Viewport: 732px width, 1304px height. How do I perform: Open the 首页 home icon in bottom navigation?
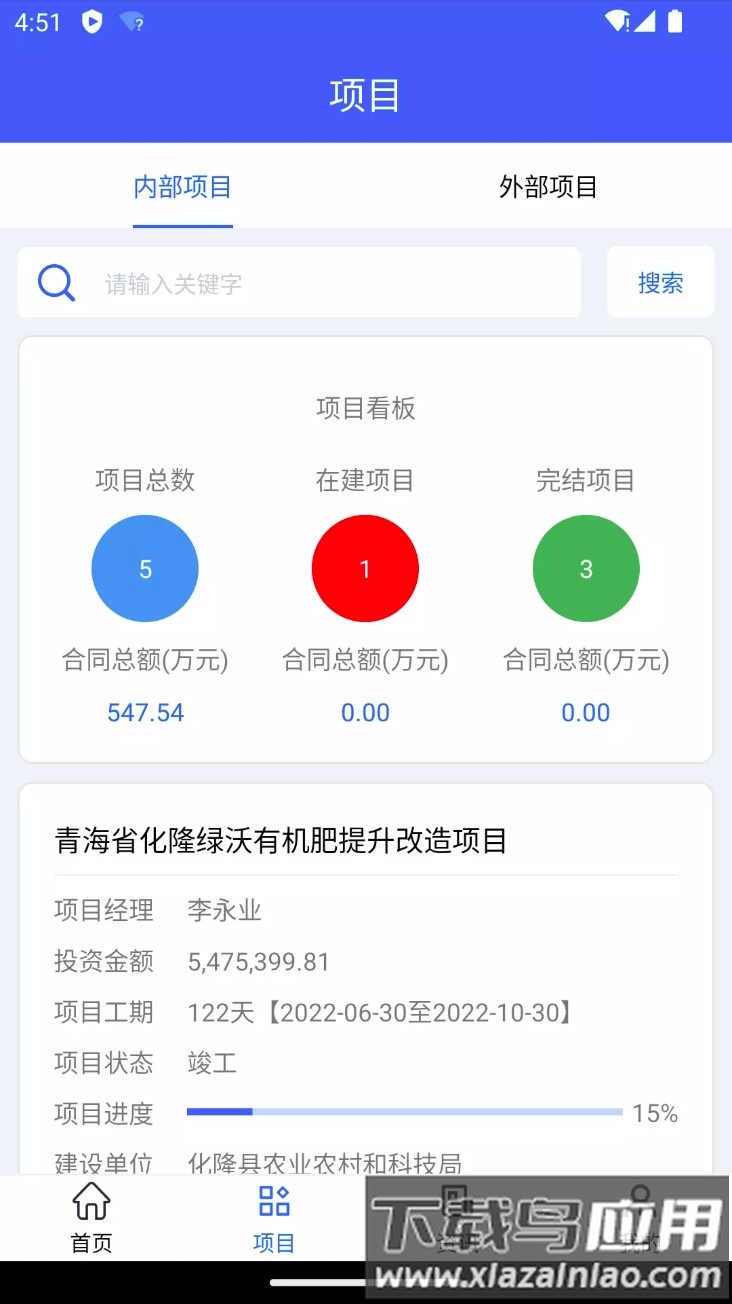tap(90, 1203)
